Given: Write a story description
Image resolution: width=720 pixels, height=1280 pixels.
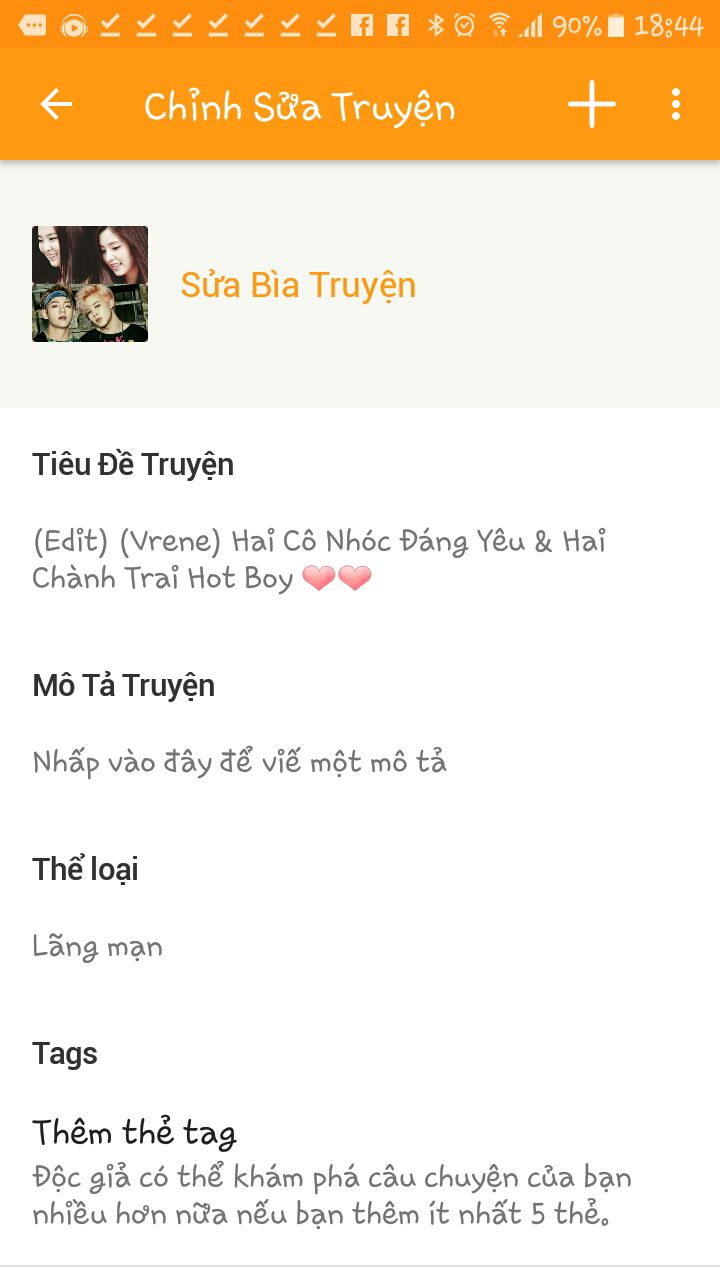Looking at the screenshot, I should click(x=240, y=762).
